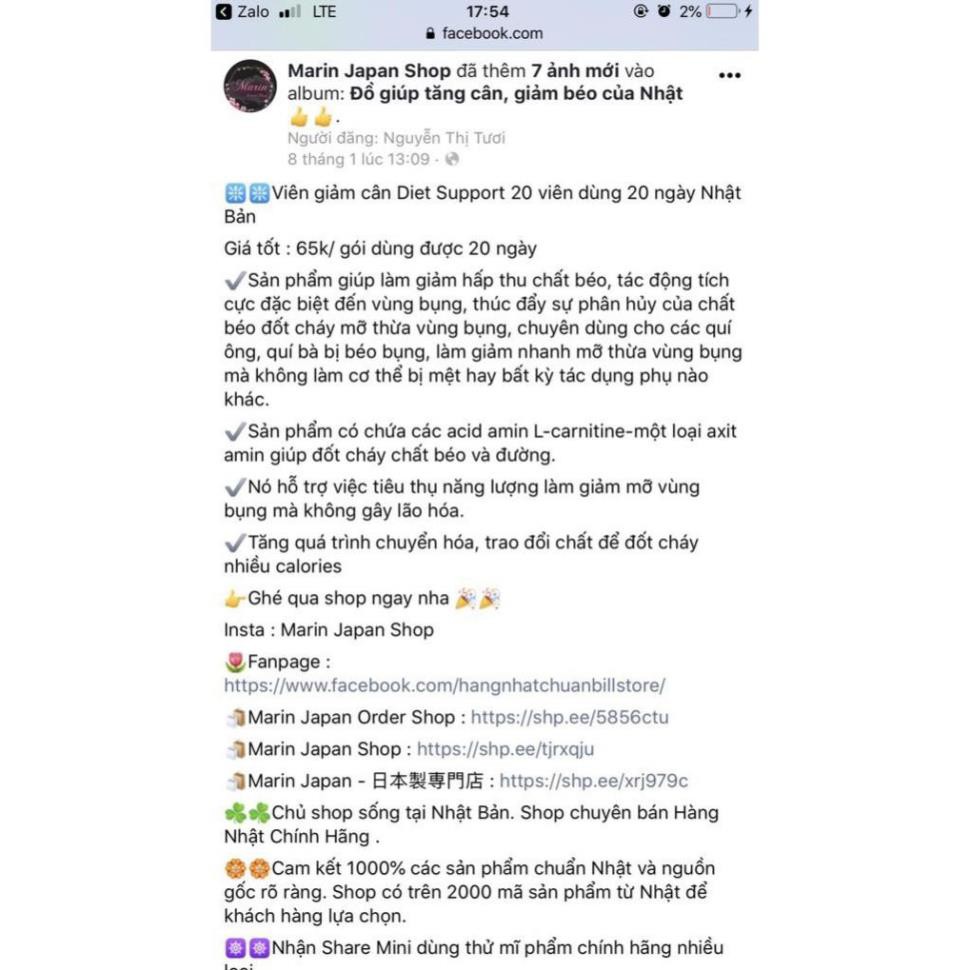Return to the Zalo app
Image resolution: width=970 pixels, height=970 pixels.
tap(243, 12)
